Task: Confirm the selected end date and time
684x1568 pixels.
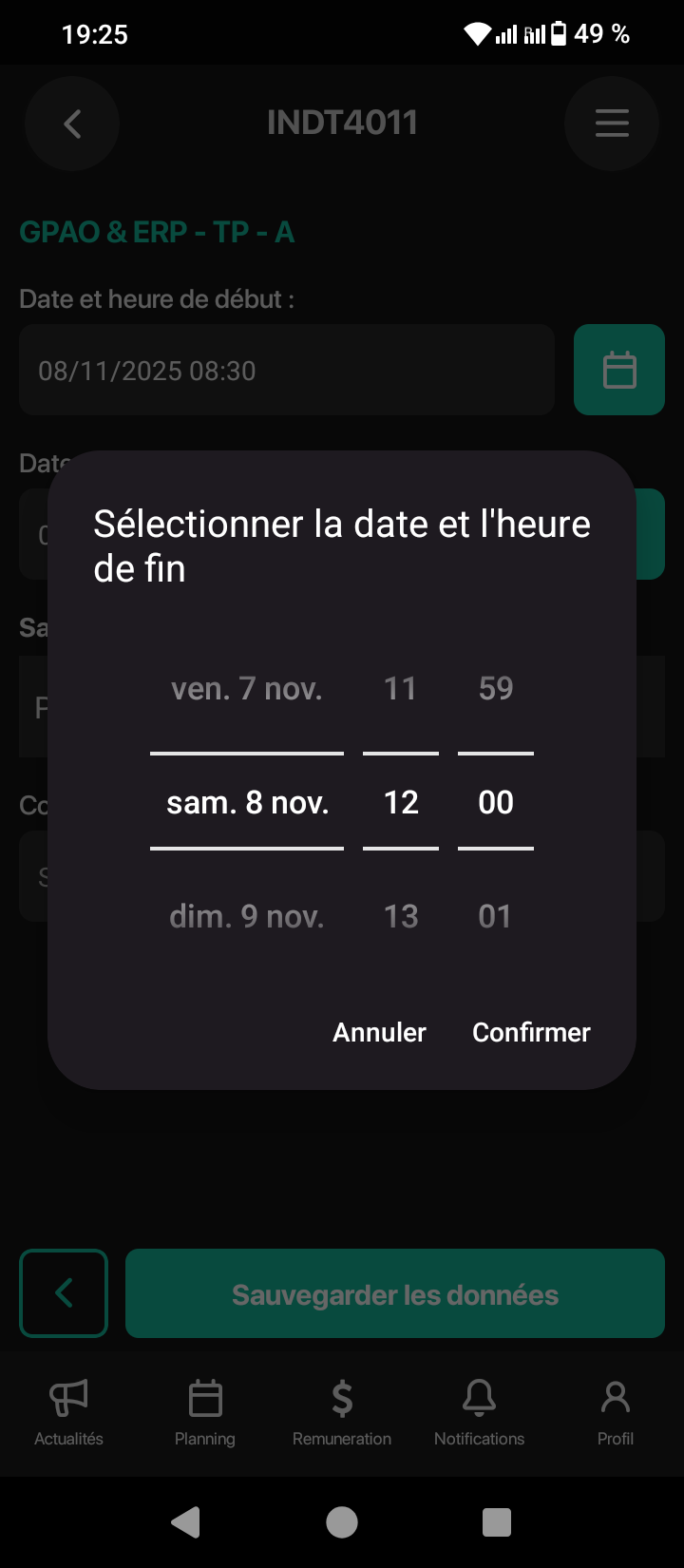Action: (x=531, y=1032)
